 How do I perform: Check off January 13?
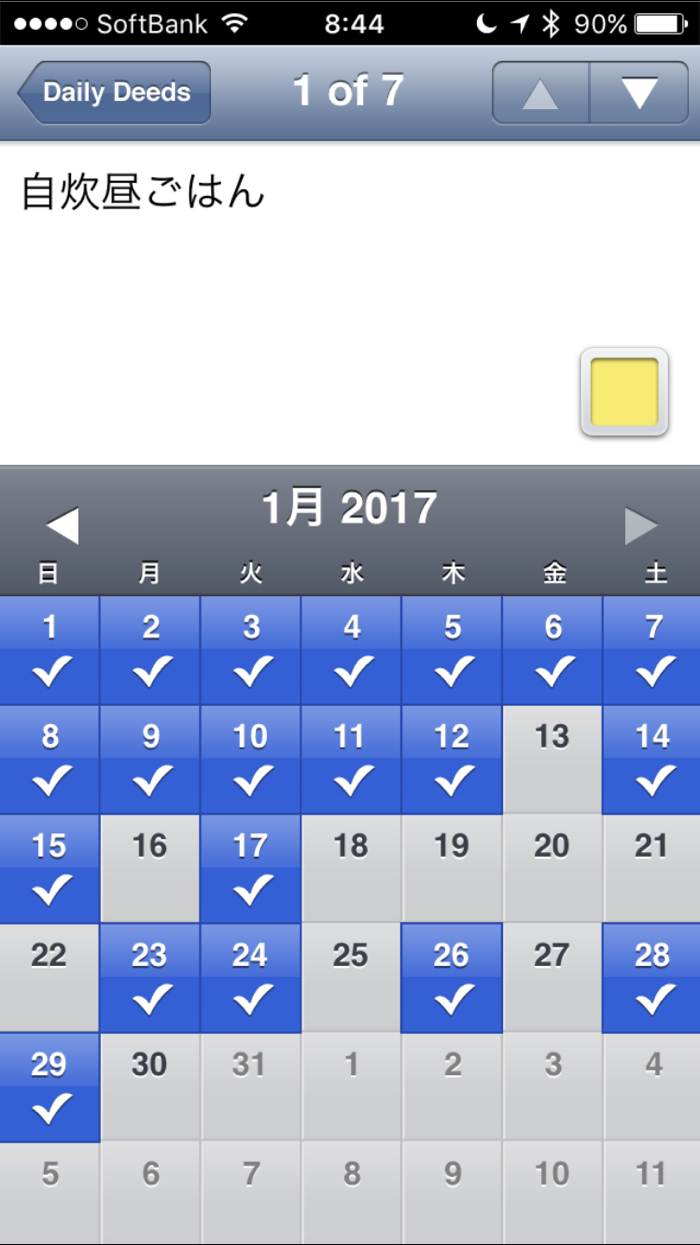(552, 760)
